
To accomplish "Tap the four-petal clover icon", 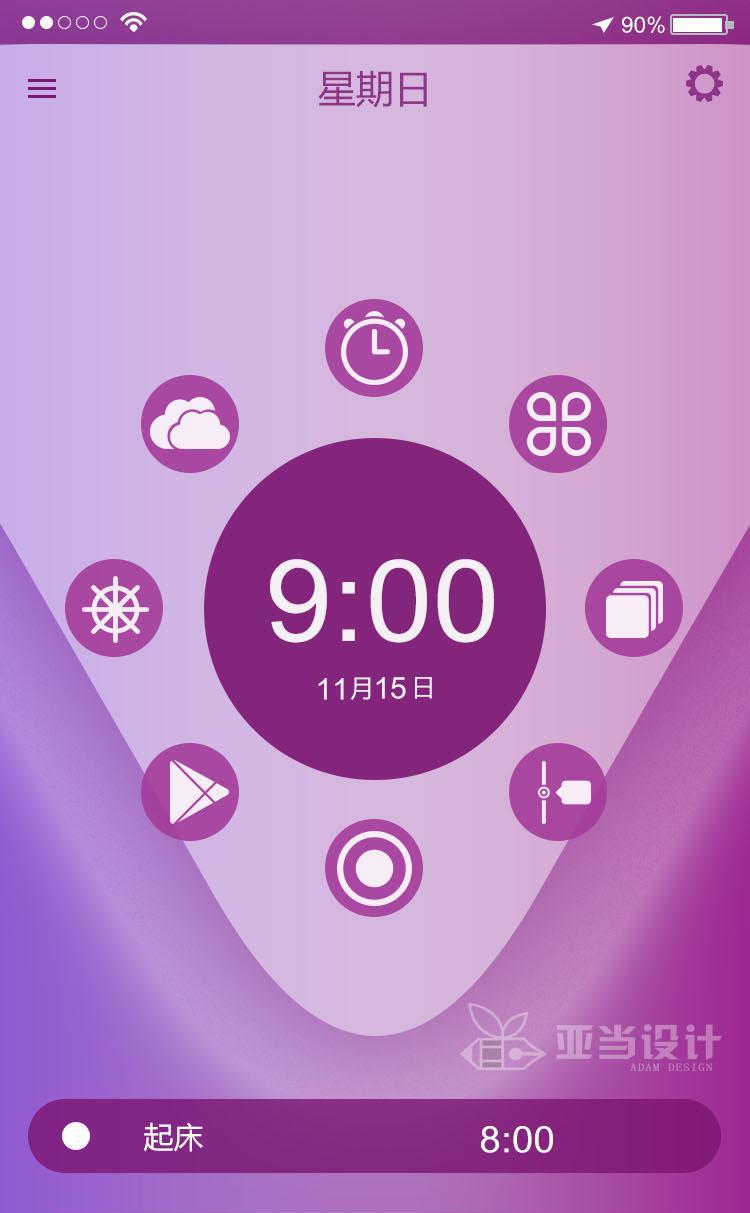I will click(558, 424).
